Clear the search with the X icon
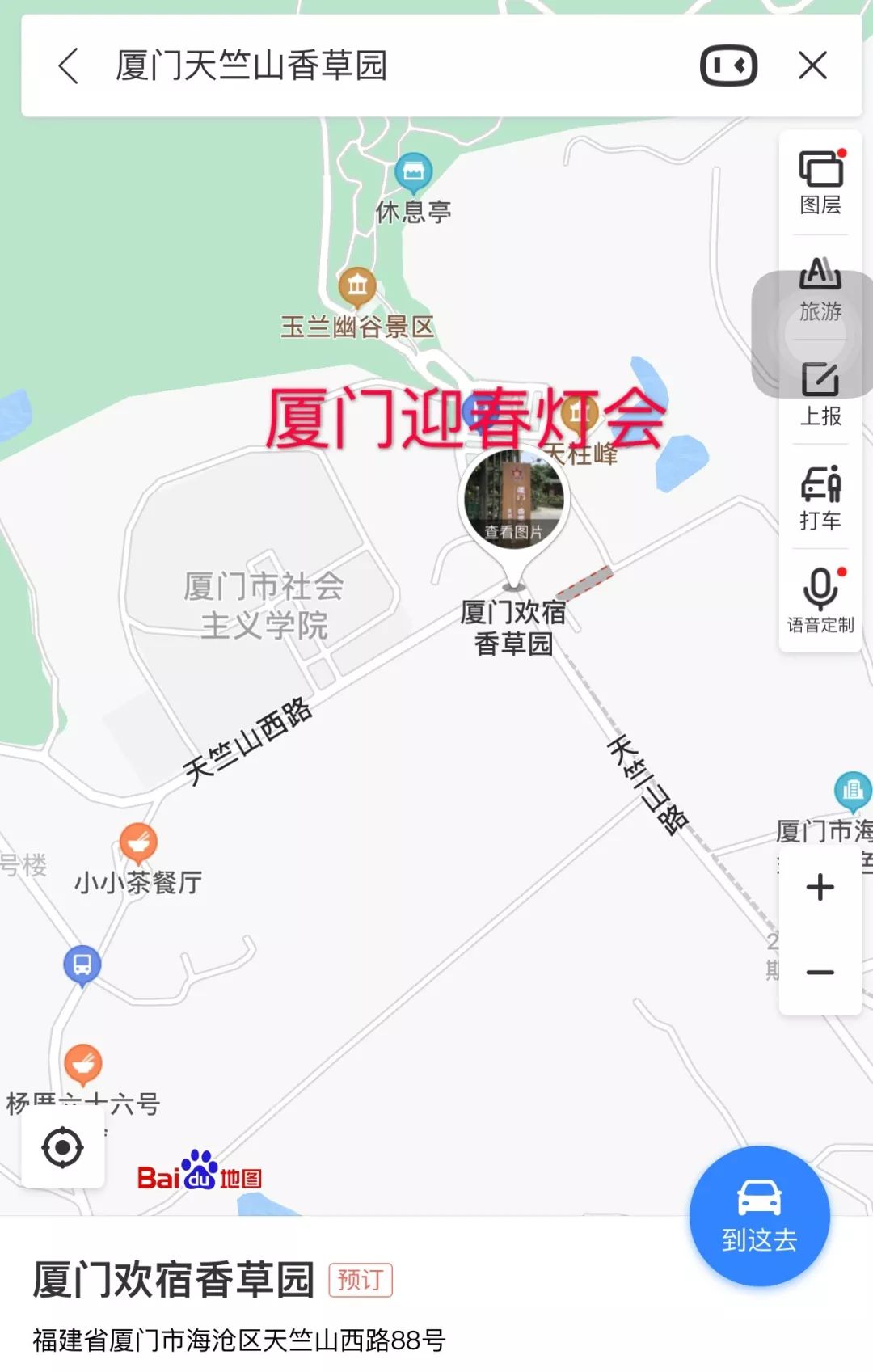The width and height of the screenshot is (873, 1372). (812, 65)
